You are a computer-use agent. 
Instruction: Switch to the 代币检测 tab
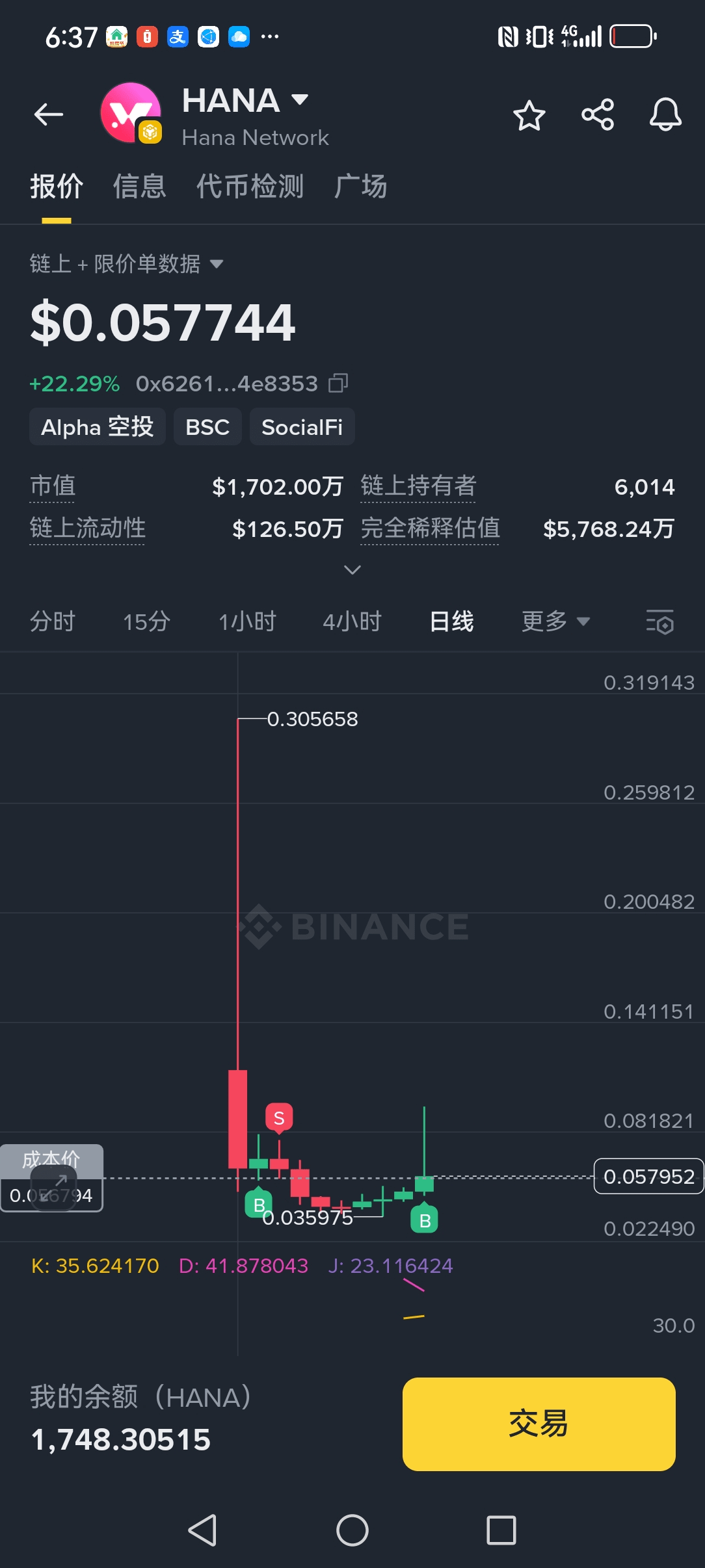[250, 187]
